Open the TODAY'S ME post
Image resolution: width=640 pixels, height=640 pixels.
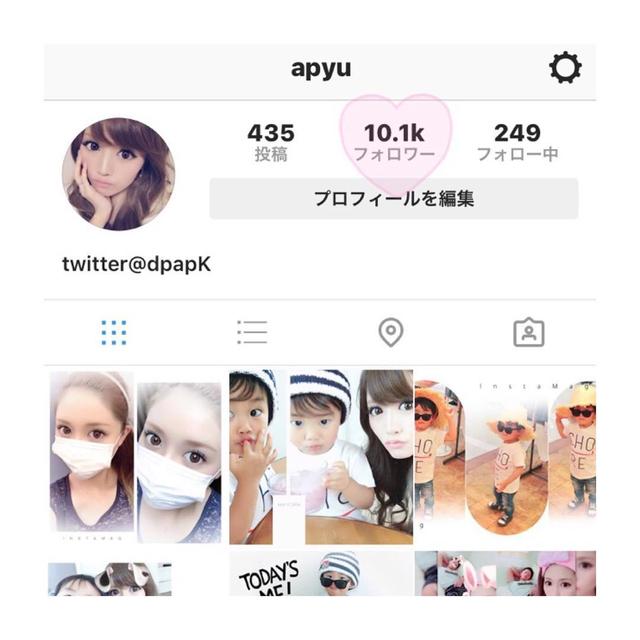click(321, 573)
